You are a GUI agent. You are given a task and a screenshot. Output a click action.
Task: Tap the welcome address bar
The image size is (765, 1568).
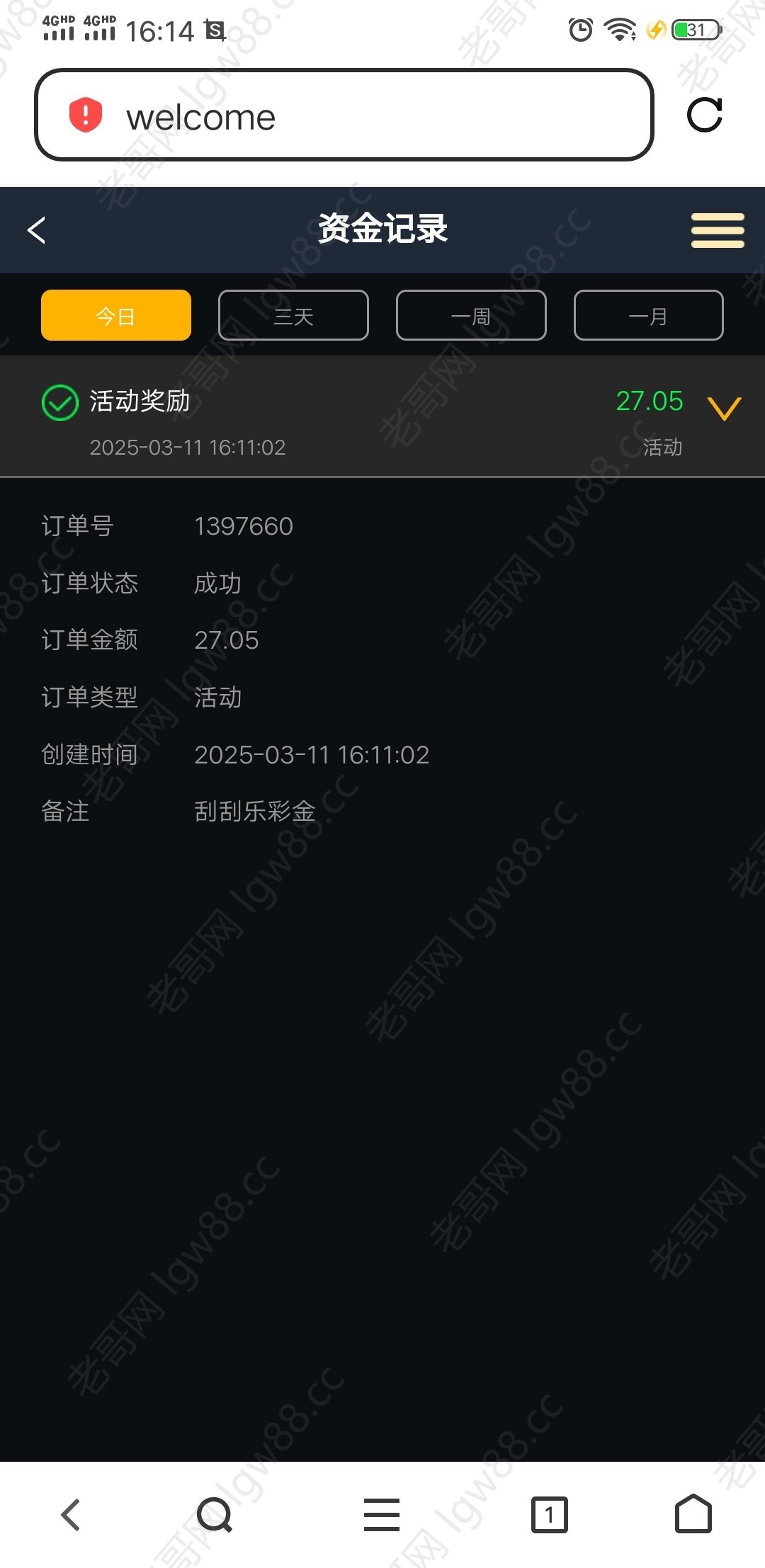(344, 115)
